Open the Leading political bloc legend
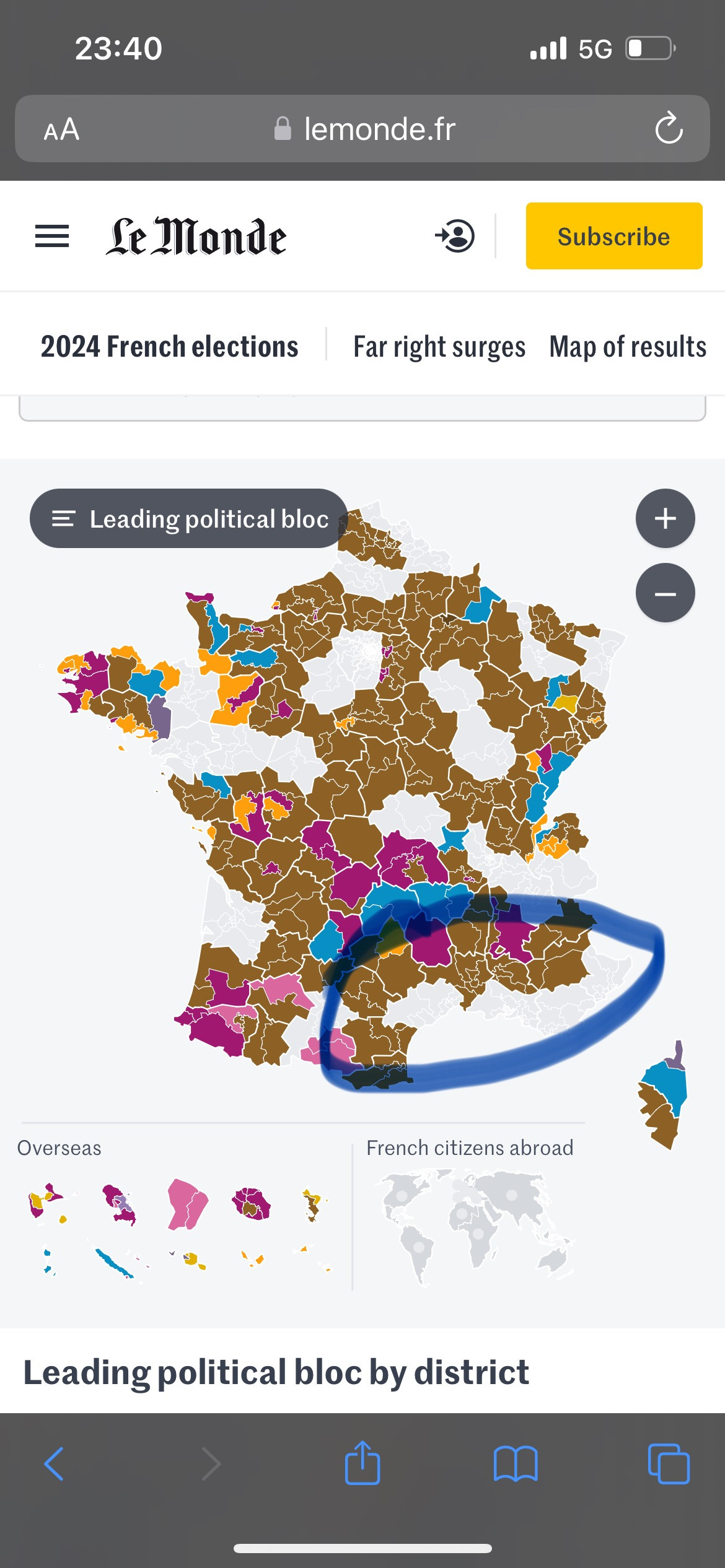The width and height of the screenshot is (725, 1568). pos(188,518)
